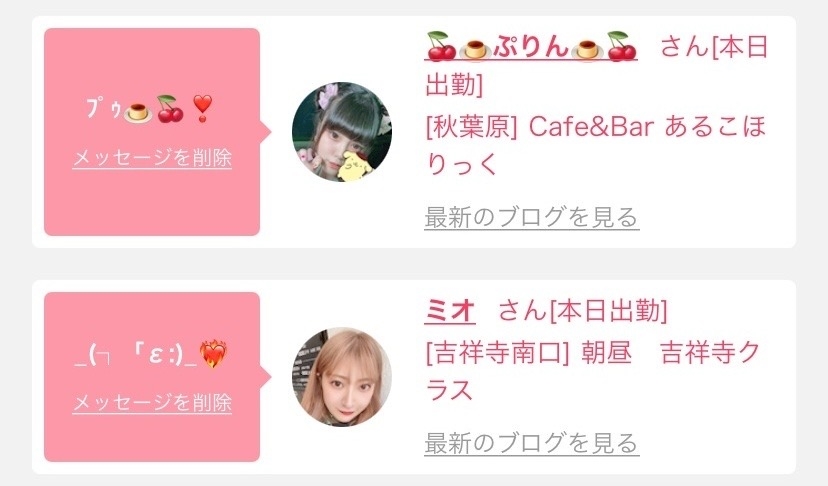Delete the message on ぷりん's card

[x=152, y=158]
